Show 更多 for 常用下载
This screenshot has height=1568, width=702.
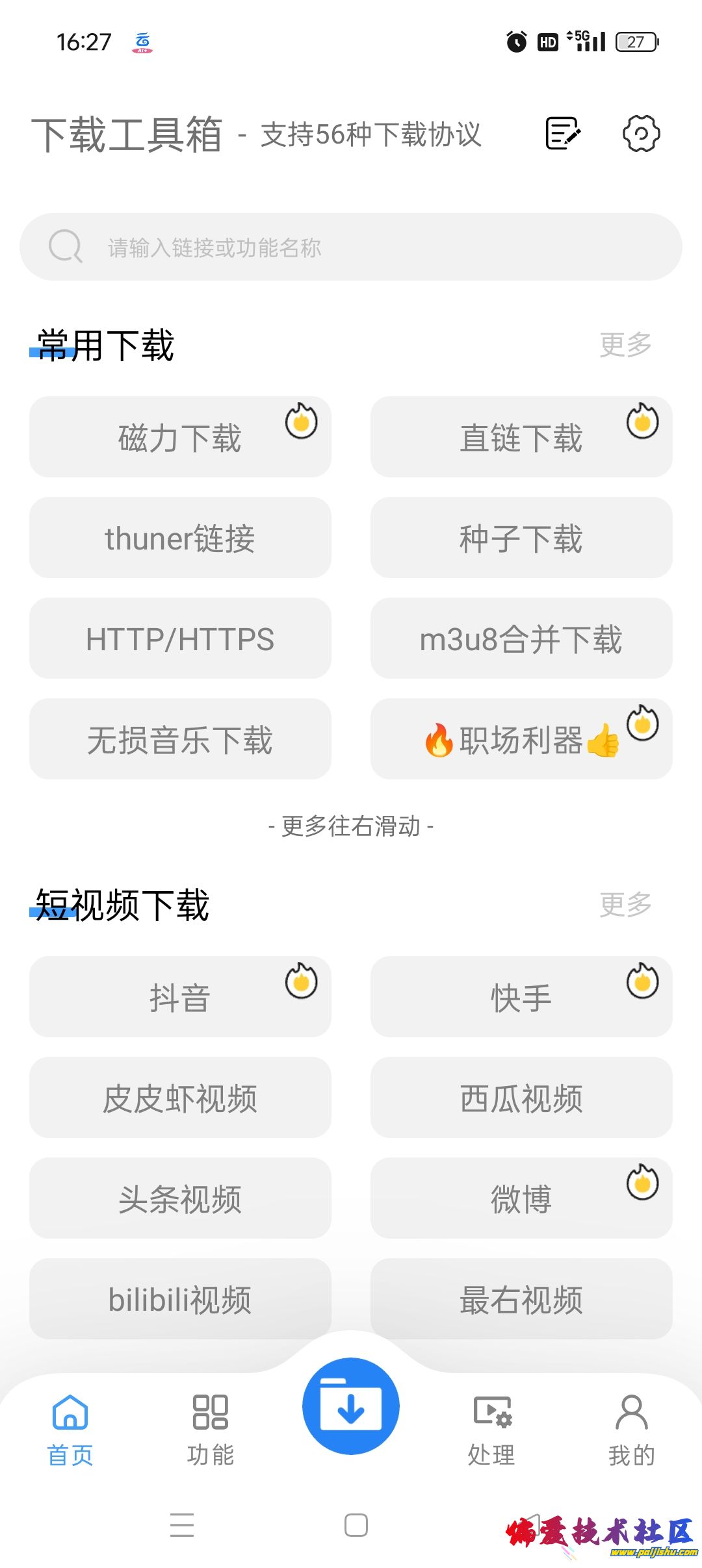tap(625, 345)
